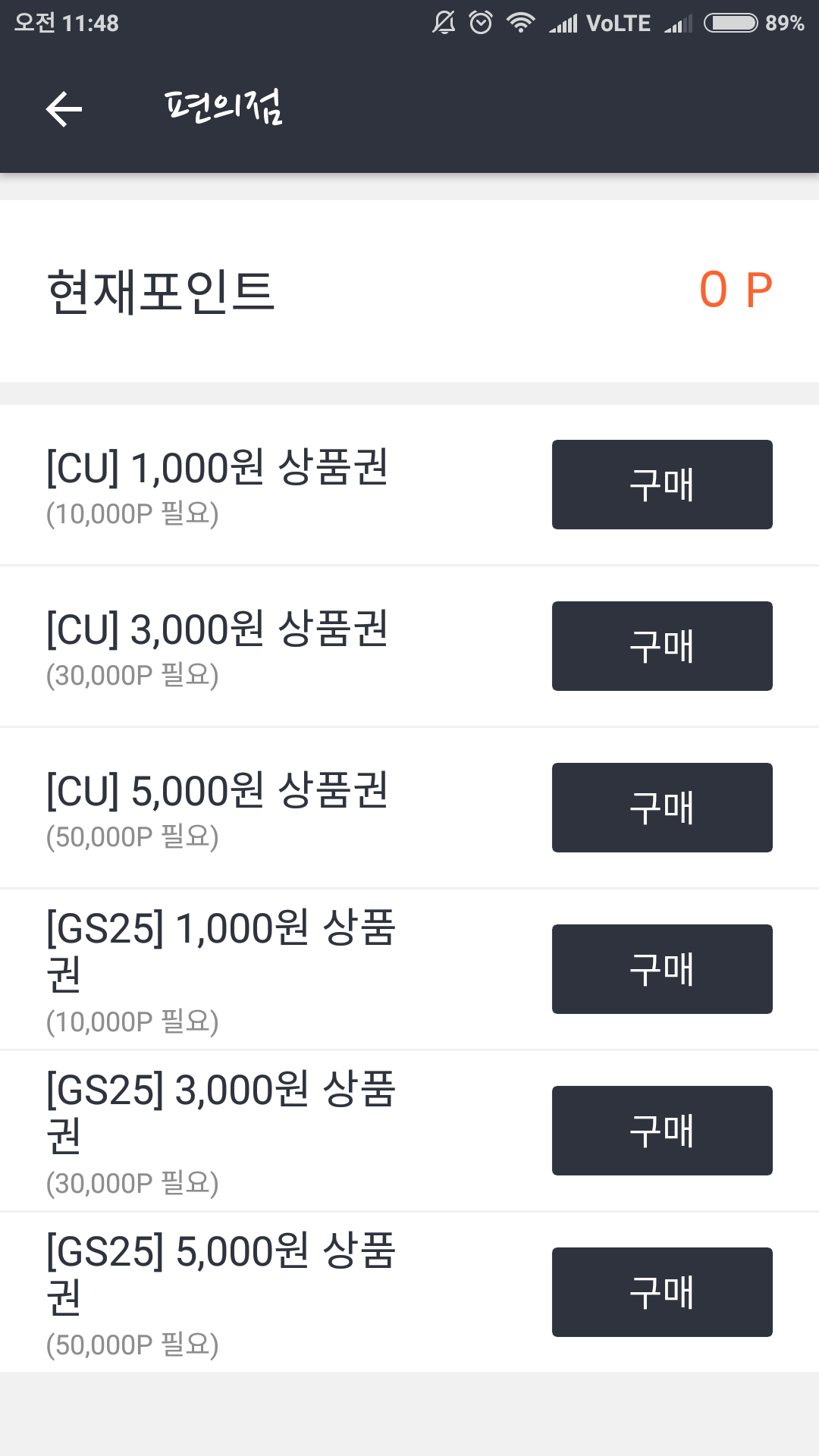This screenshot has width=819, height=1456.
Task: Purchase the [CU] 5,000원 상품권
Action: (x=662, y=808)
